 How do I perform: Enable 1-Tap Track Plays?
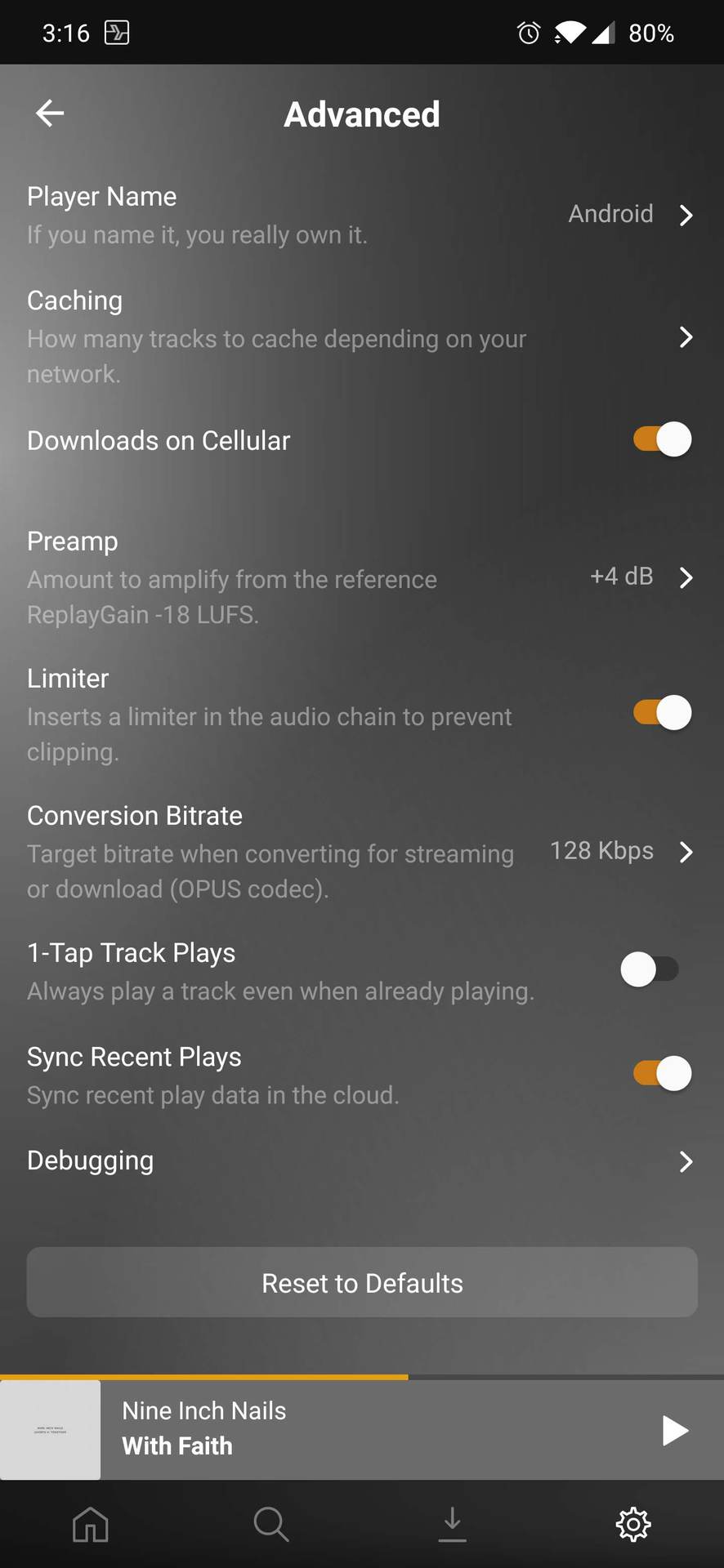[650, 970]
